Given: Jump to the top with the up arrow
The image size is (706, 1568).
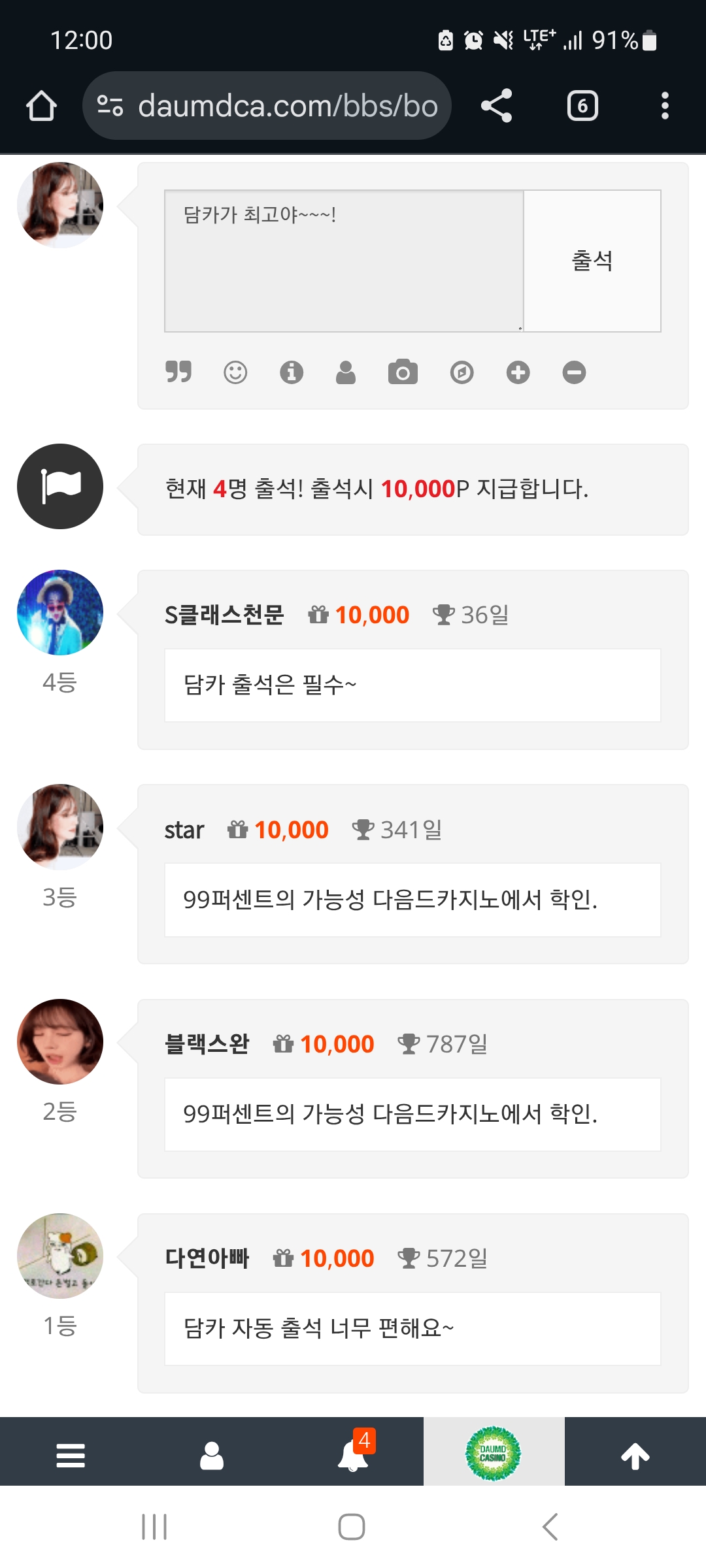Looking at the screenshot, I should 635,1456.
